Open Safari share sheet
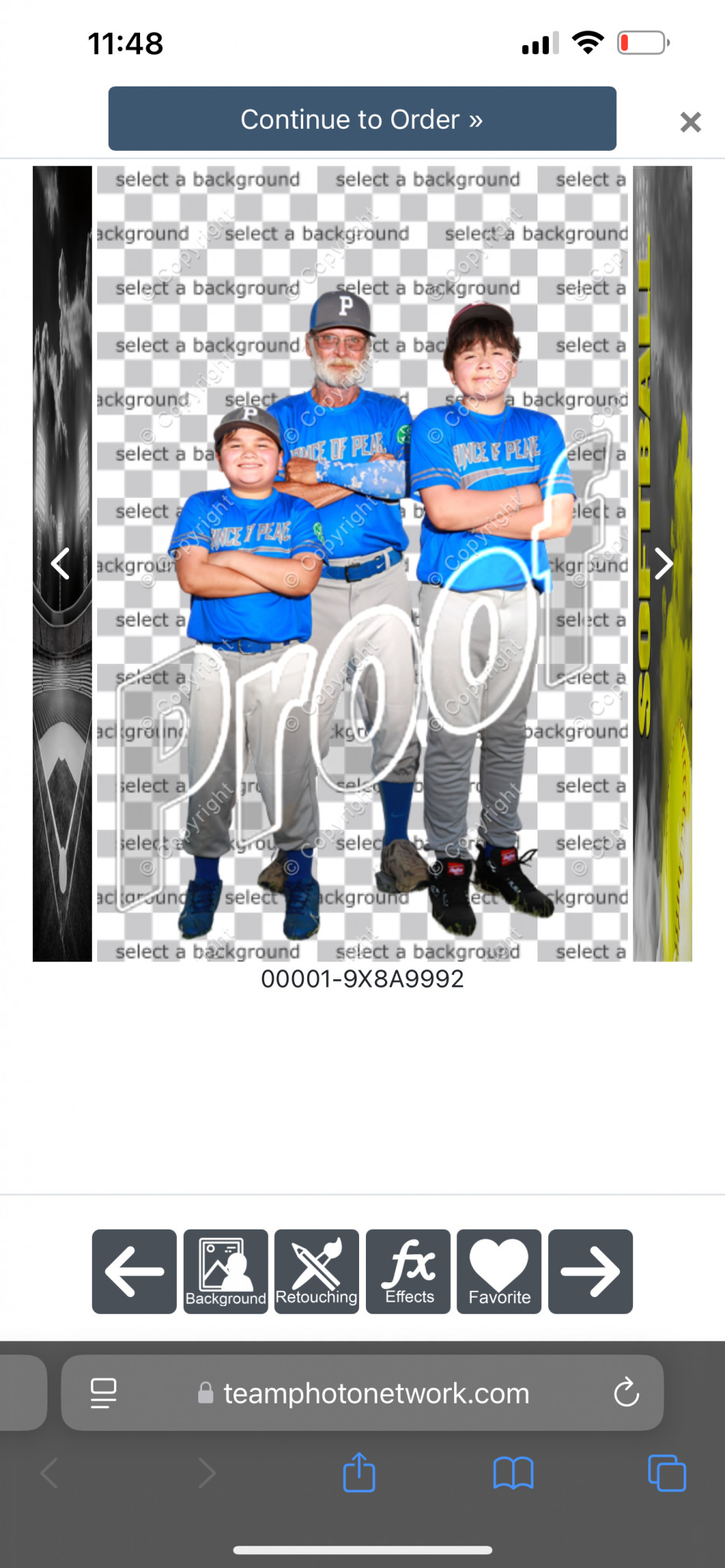Viewport: 725px width, 1568px height. tap(359, 1472)
